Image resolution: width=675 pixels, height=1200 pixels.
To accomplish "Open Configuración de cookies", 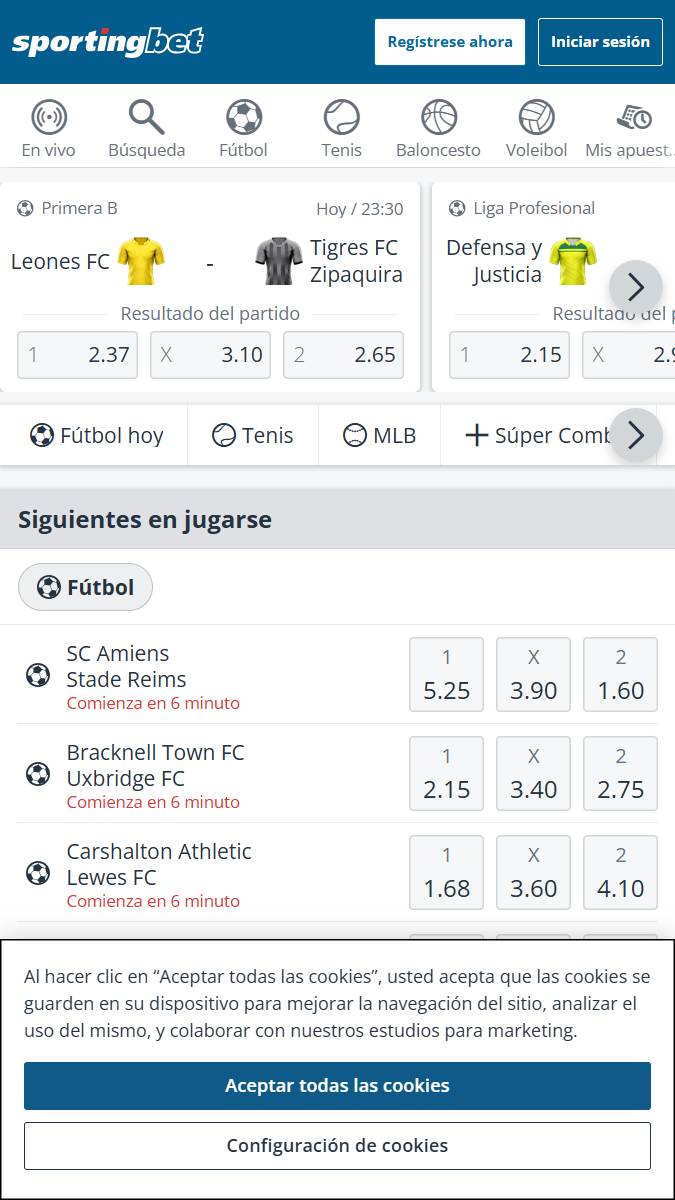I will [337, 1146].
